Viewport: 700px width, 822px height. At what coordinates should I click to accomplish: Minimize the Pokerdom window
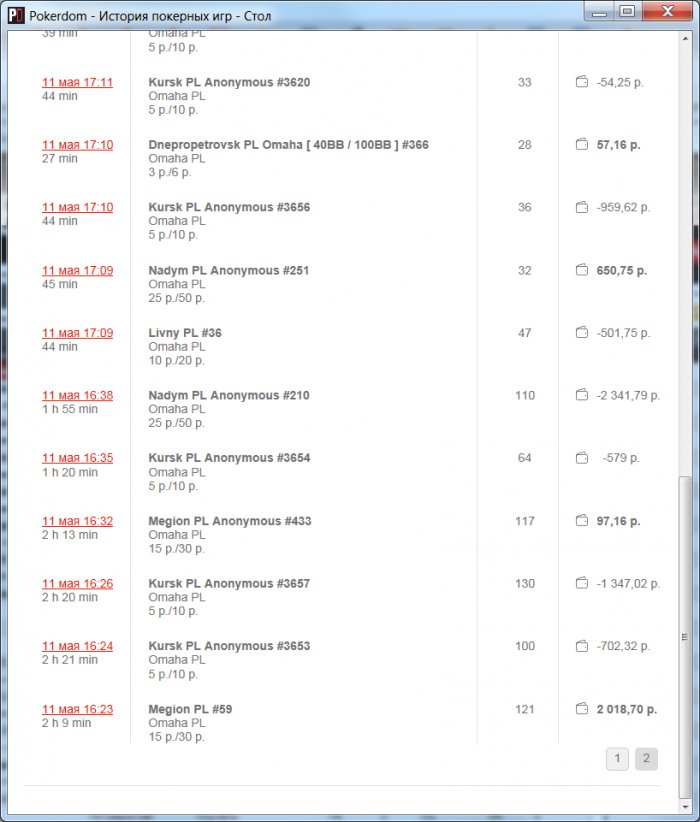click(599, 11)
